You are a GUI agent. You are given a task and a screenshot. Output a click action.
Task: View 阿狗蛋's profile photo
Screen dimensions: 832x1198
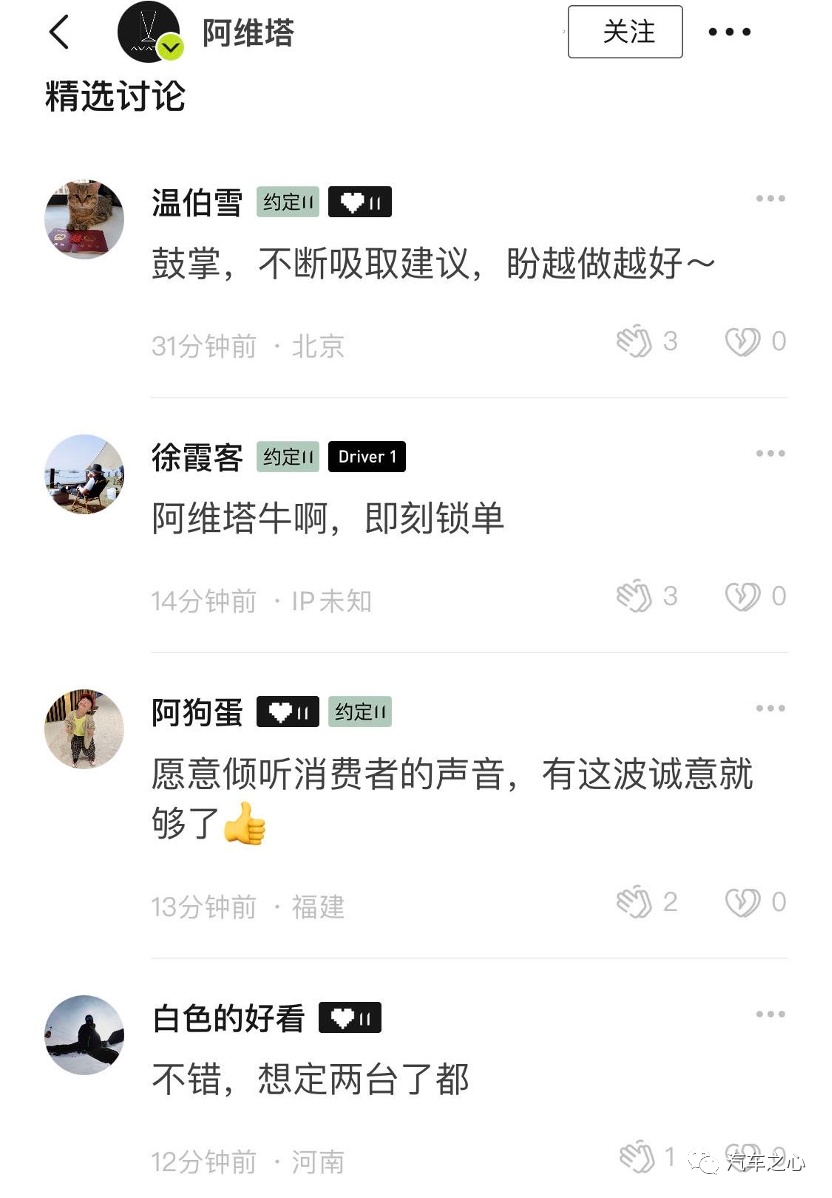click(85, 729)
